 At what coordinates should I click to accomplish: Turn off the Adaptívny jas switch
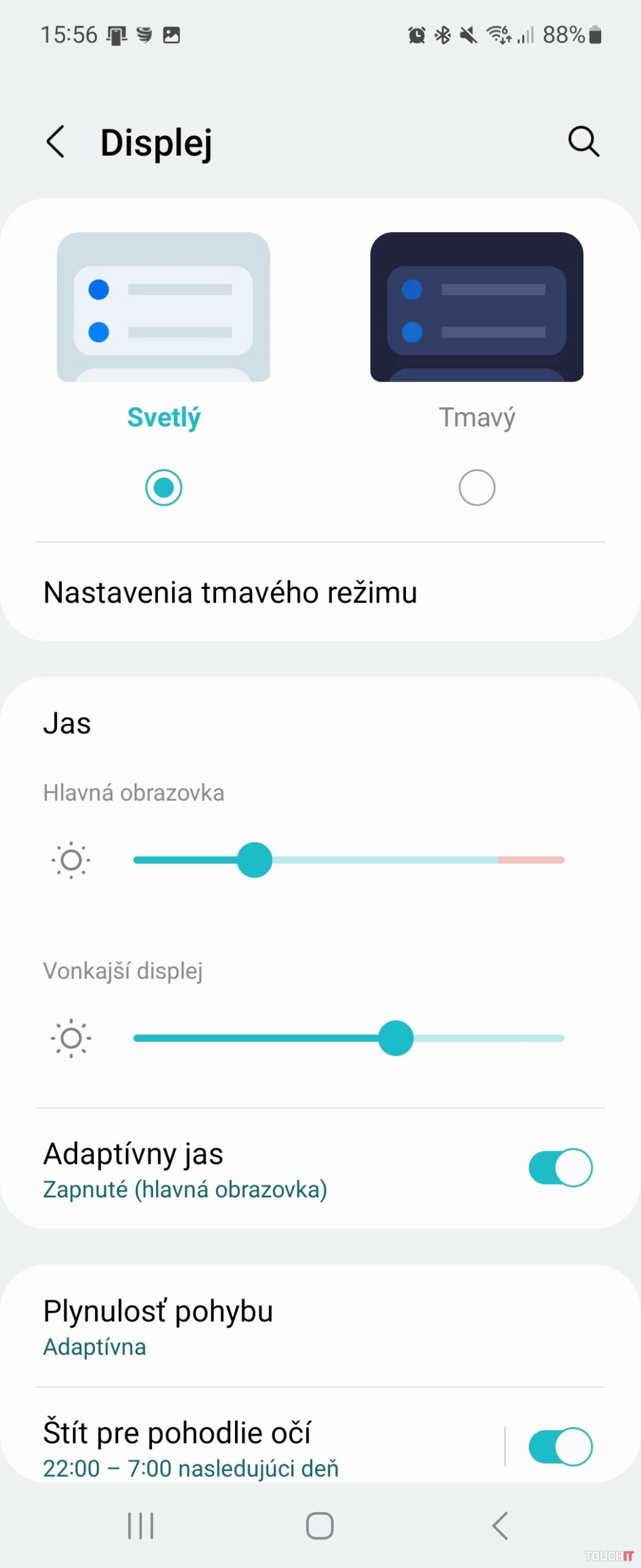tap(560, 1167)
